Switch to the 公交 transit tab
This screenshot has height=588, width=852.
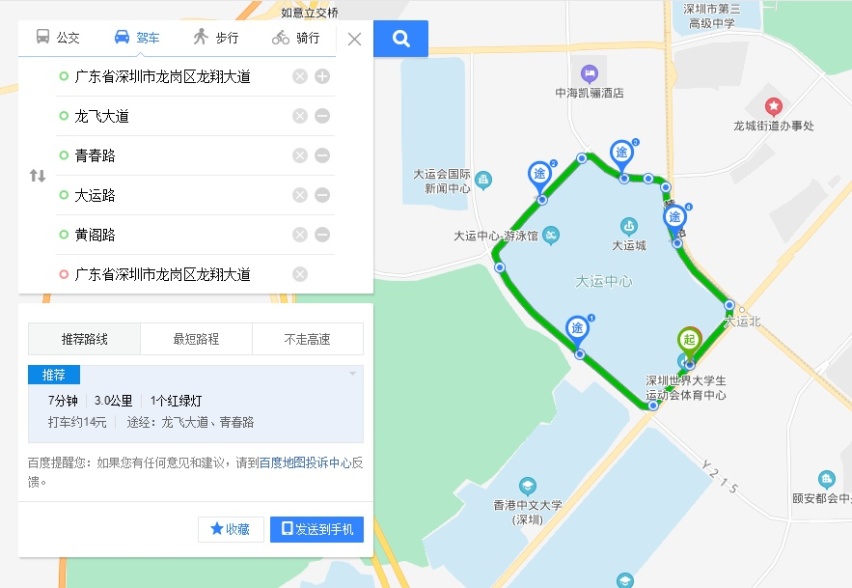(57, 38)
